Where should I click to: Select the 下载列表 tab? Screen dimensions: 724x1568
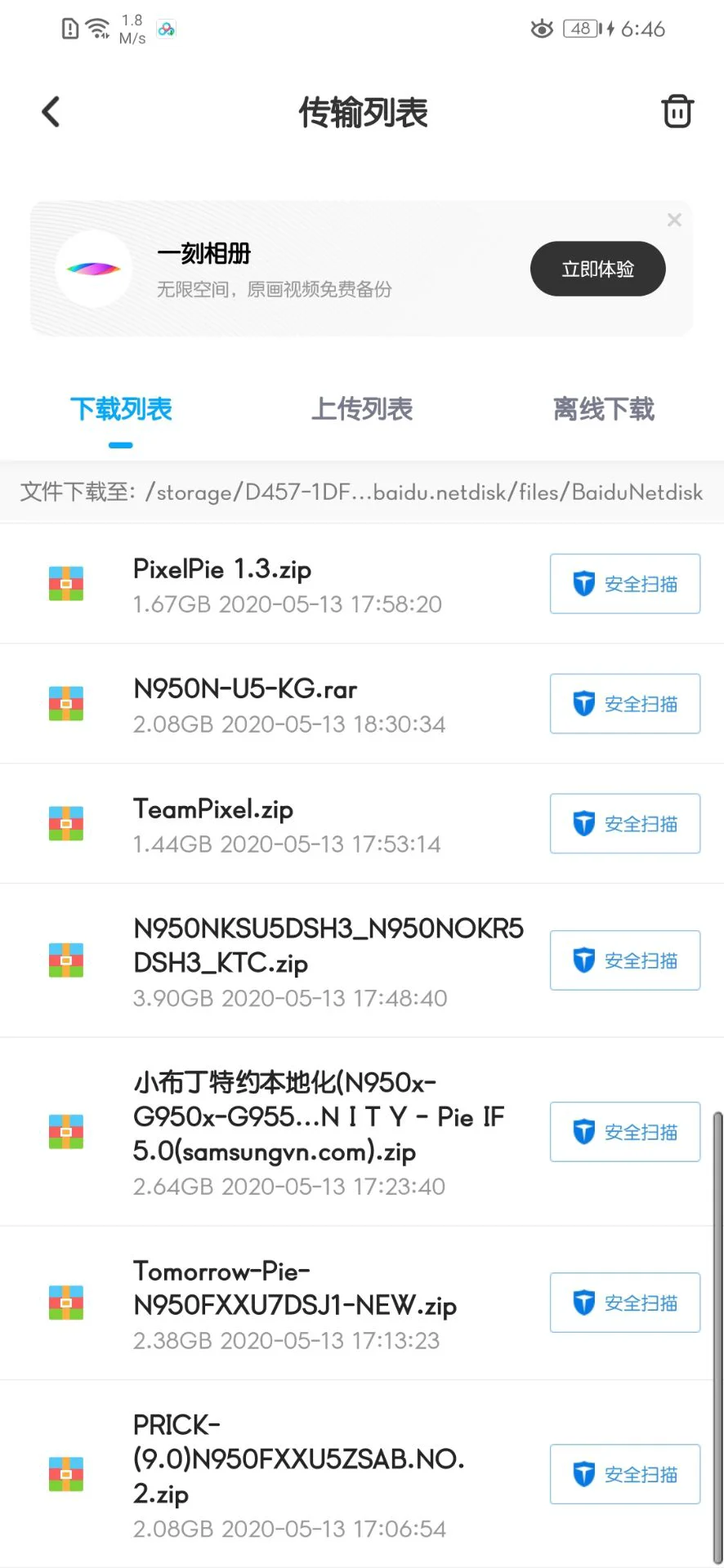coord(121,409)
